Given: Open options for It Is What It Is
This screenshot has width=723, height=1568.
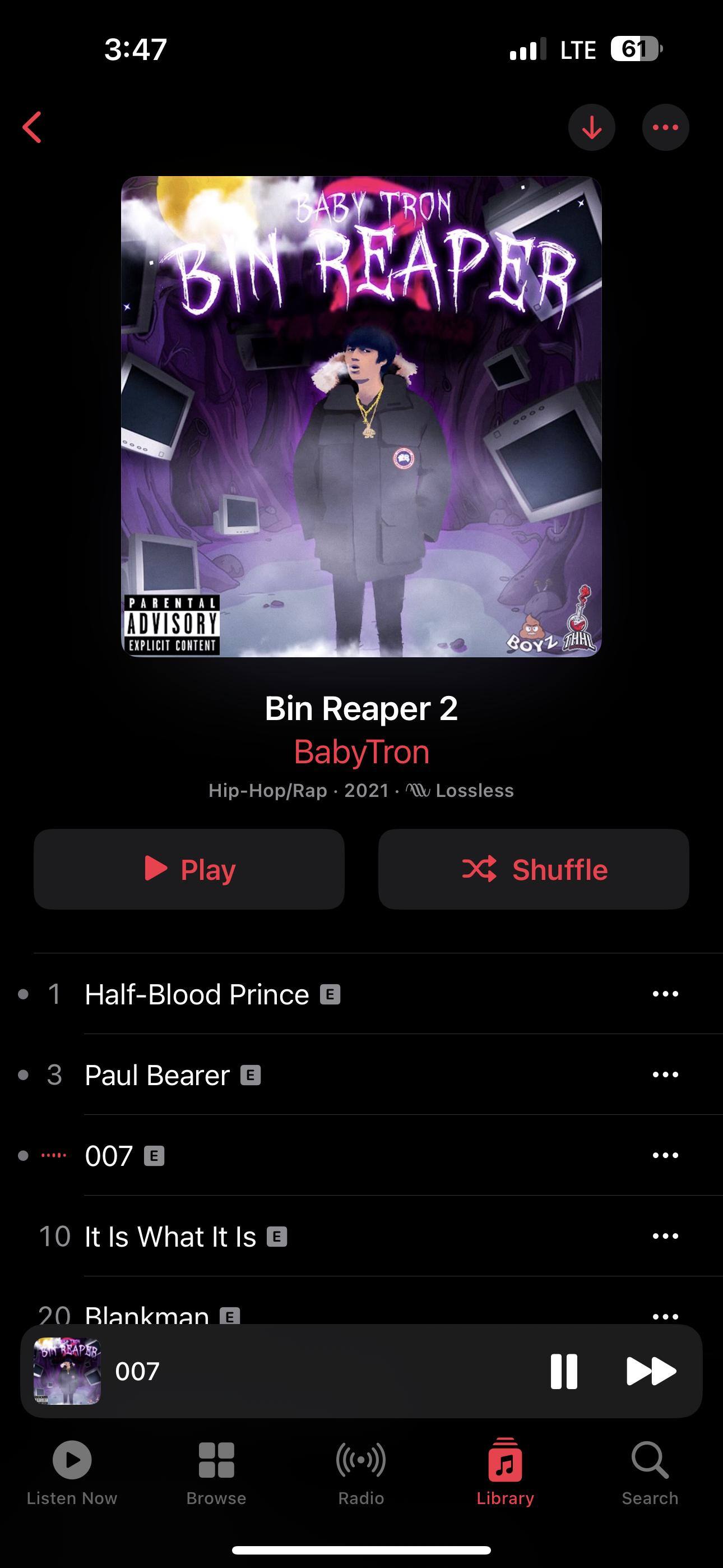Looking at the screenshot, I should point(665,1236).
